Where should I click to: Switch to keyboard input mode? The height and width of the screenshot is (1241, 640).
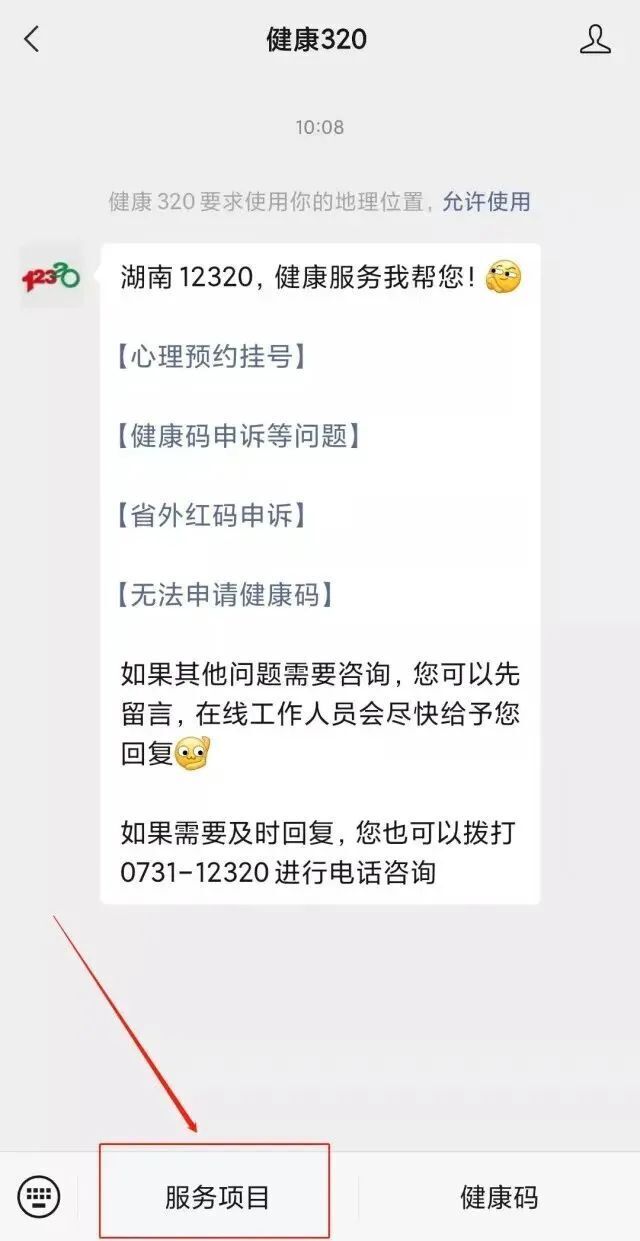(x=39, y=1196)
